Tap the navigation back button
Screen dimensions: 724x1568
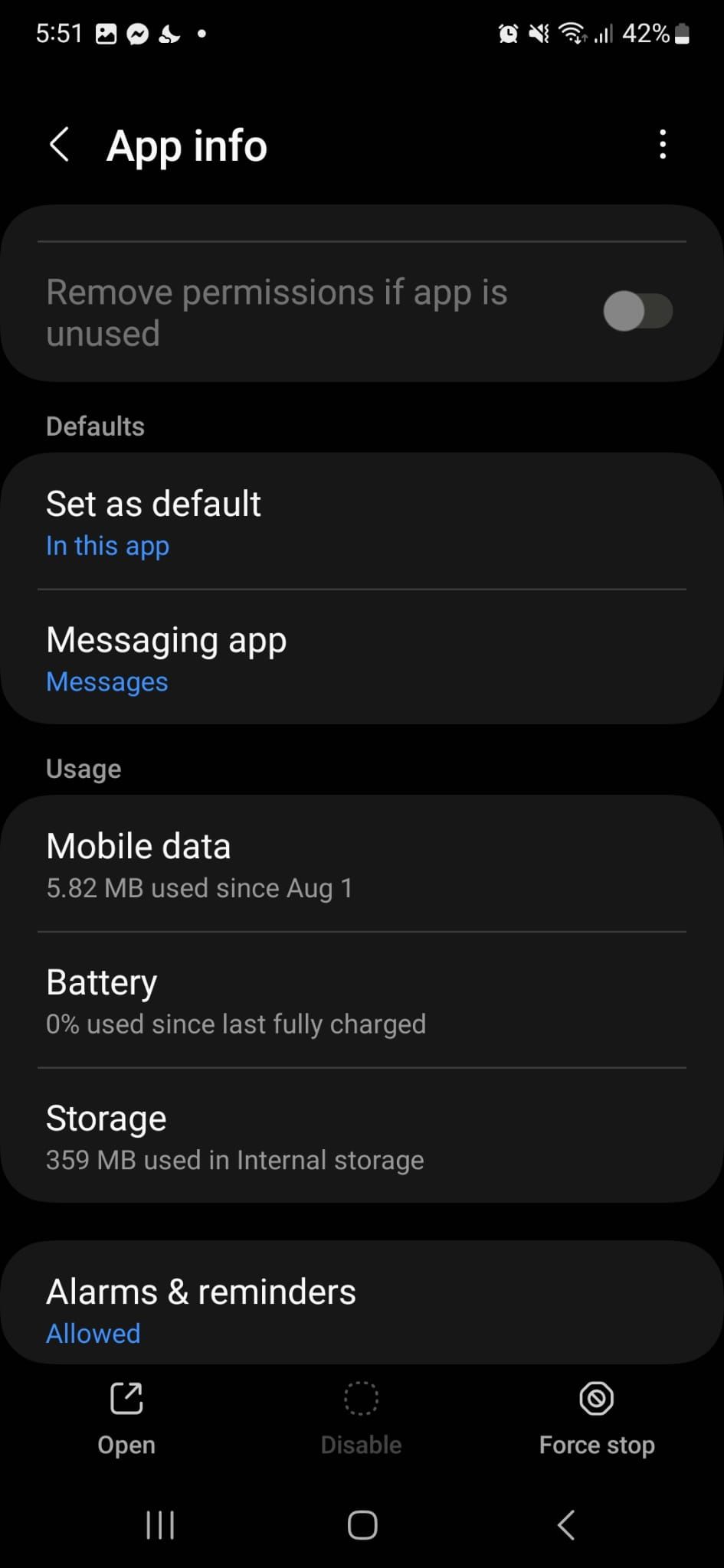point(565,1524)
